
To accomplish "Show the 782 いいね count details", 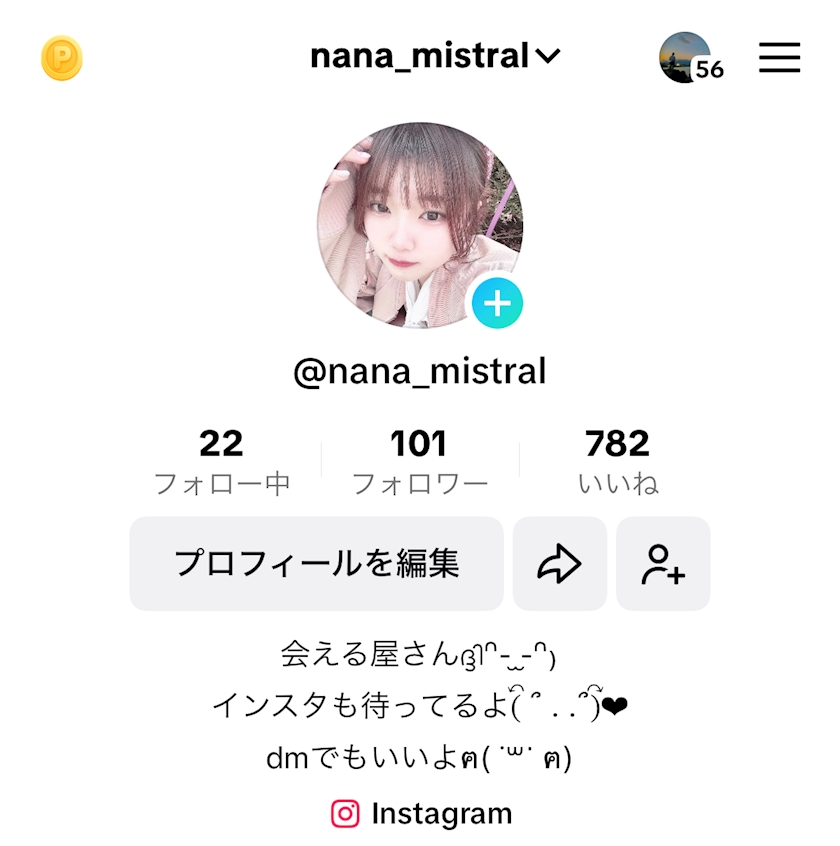I will pyautogui.click(x=617, y=462).
